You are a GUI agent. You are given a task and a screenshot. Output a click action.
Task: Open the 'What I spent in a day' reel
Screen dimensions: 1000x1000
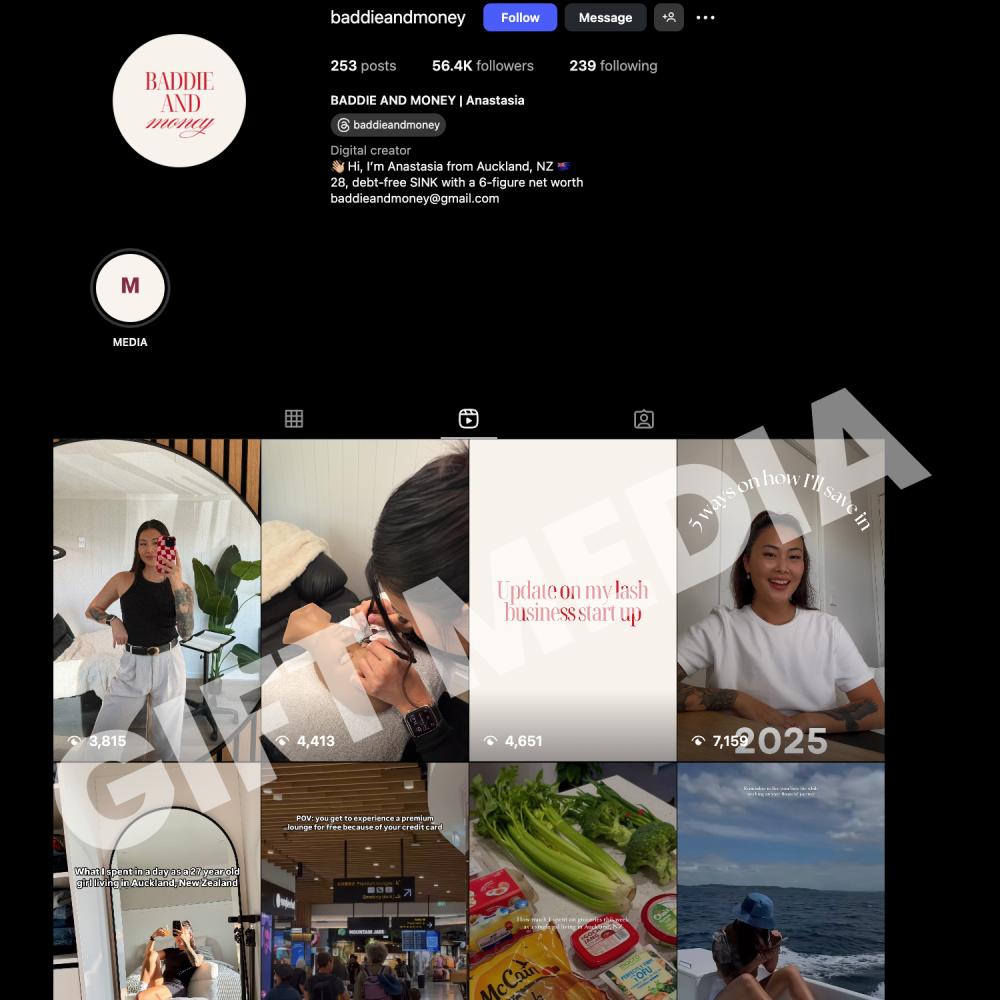157,882
